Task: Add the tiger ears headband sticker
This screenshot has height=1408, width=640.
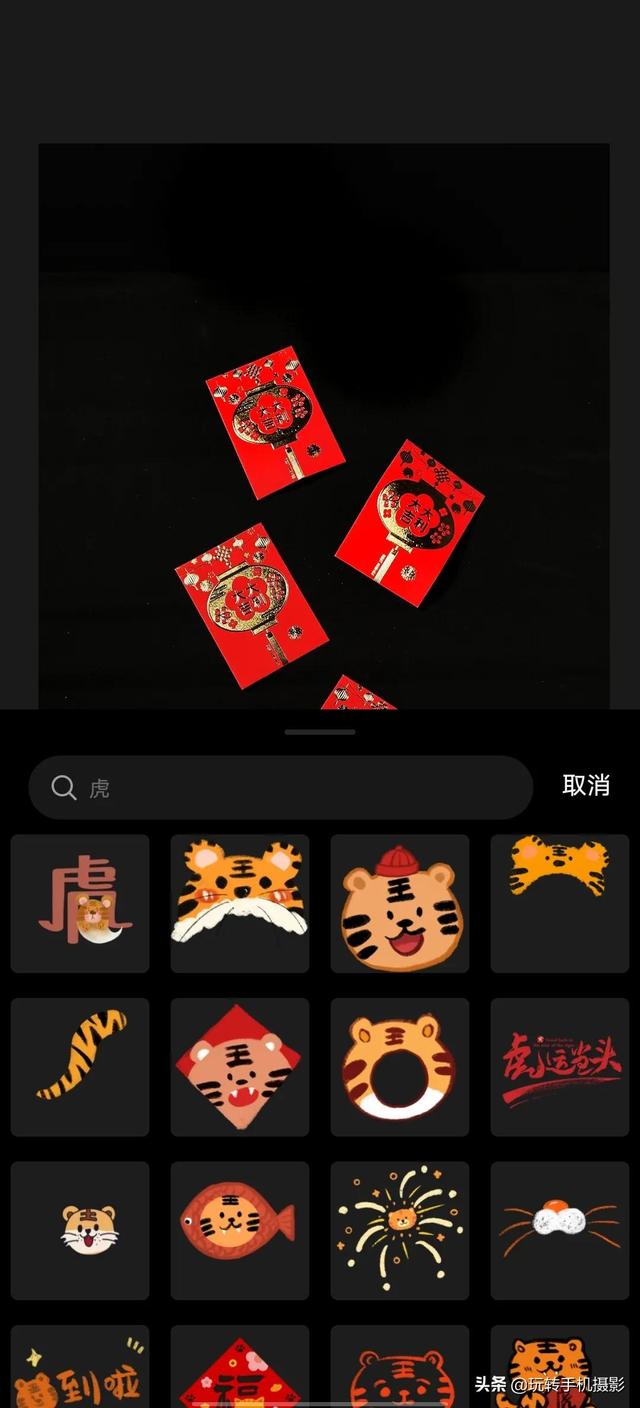Action: point(560,904)
